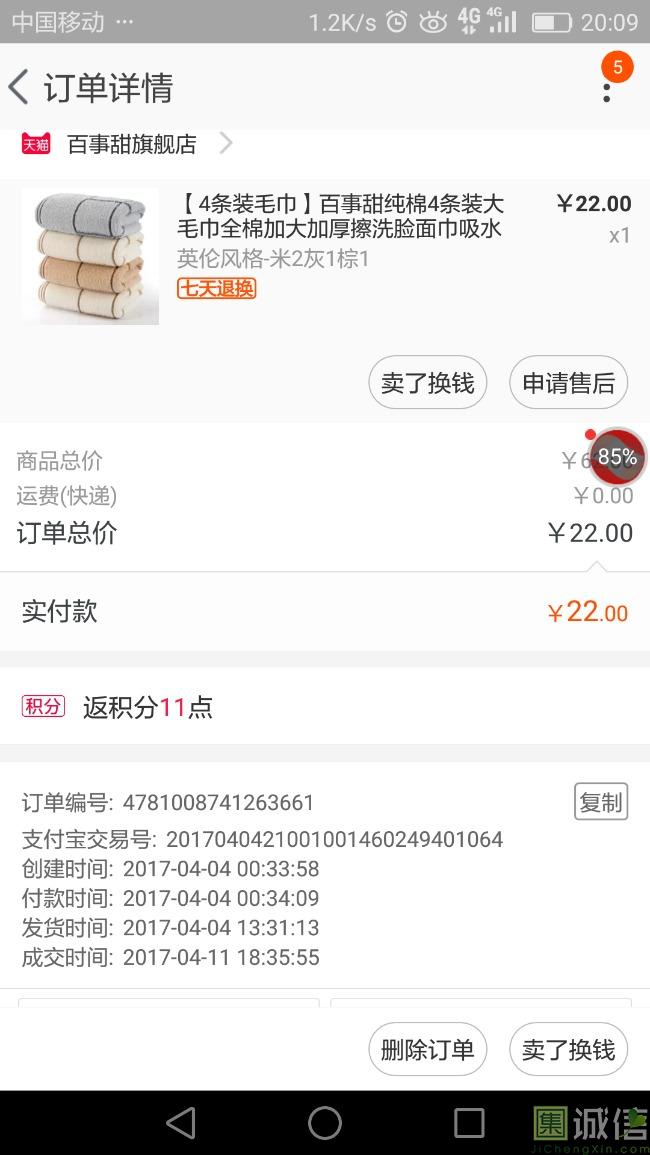650x1155 pixels.
Task: Choose 卖了换钱 beside 删除订单
Action: pos(568,1050)
